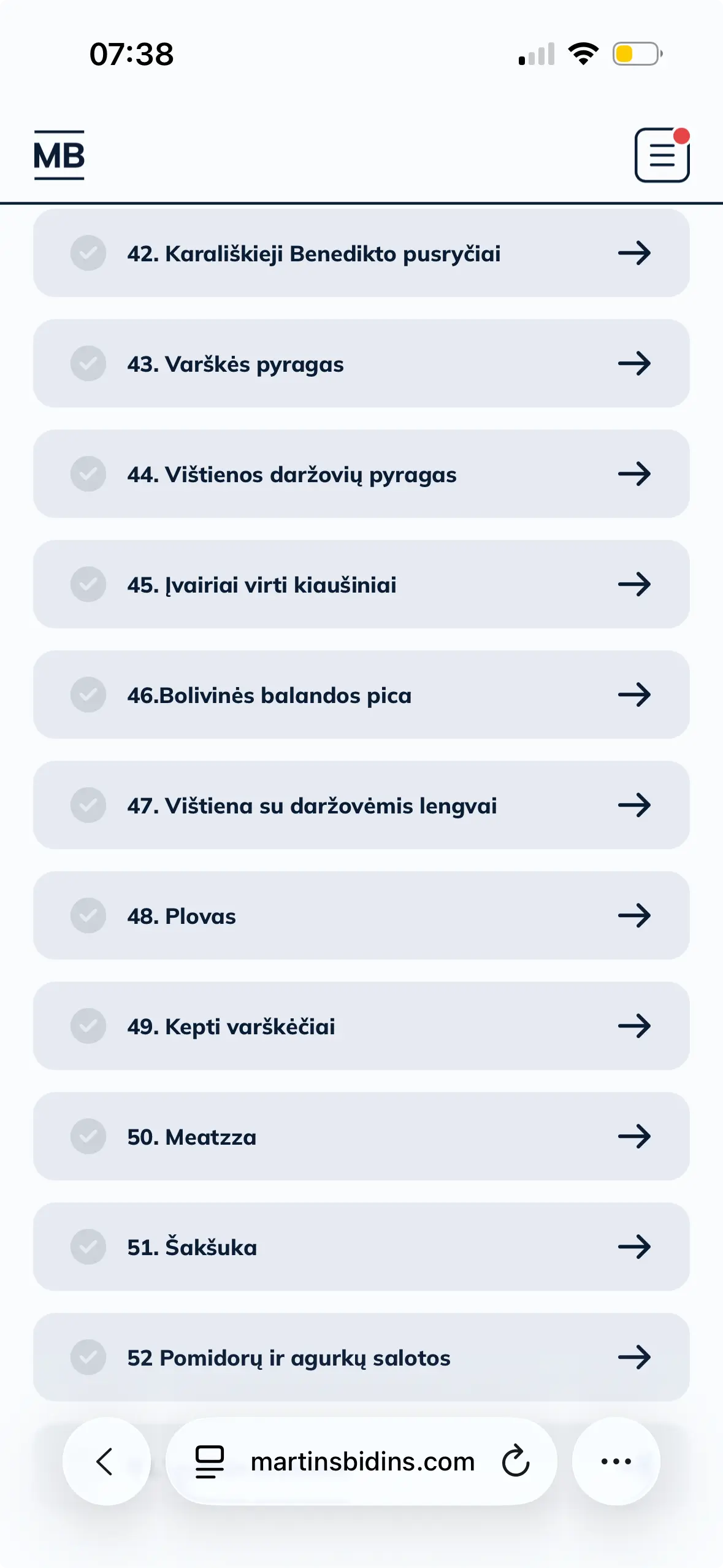Screen dimensions: 723x1568
Task: View 46. Bolivinės balandos pica recipe
Action: coord(361,695)
